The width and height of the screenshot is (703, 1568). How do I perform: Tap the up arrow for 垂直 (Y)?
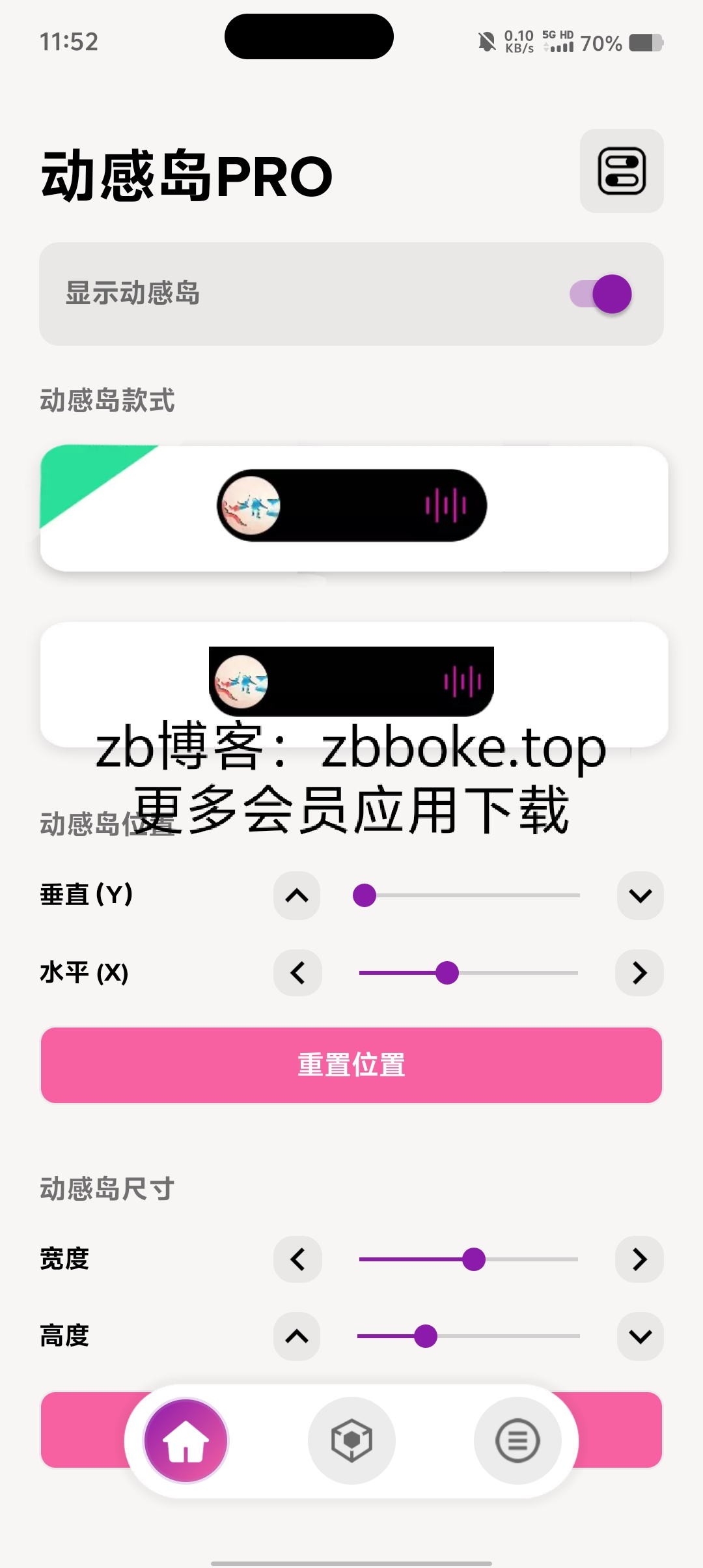(297, 895)
